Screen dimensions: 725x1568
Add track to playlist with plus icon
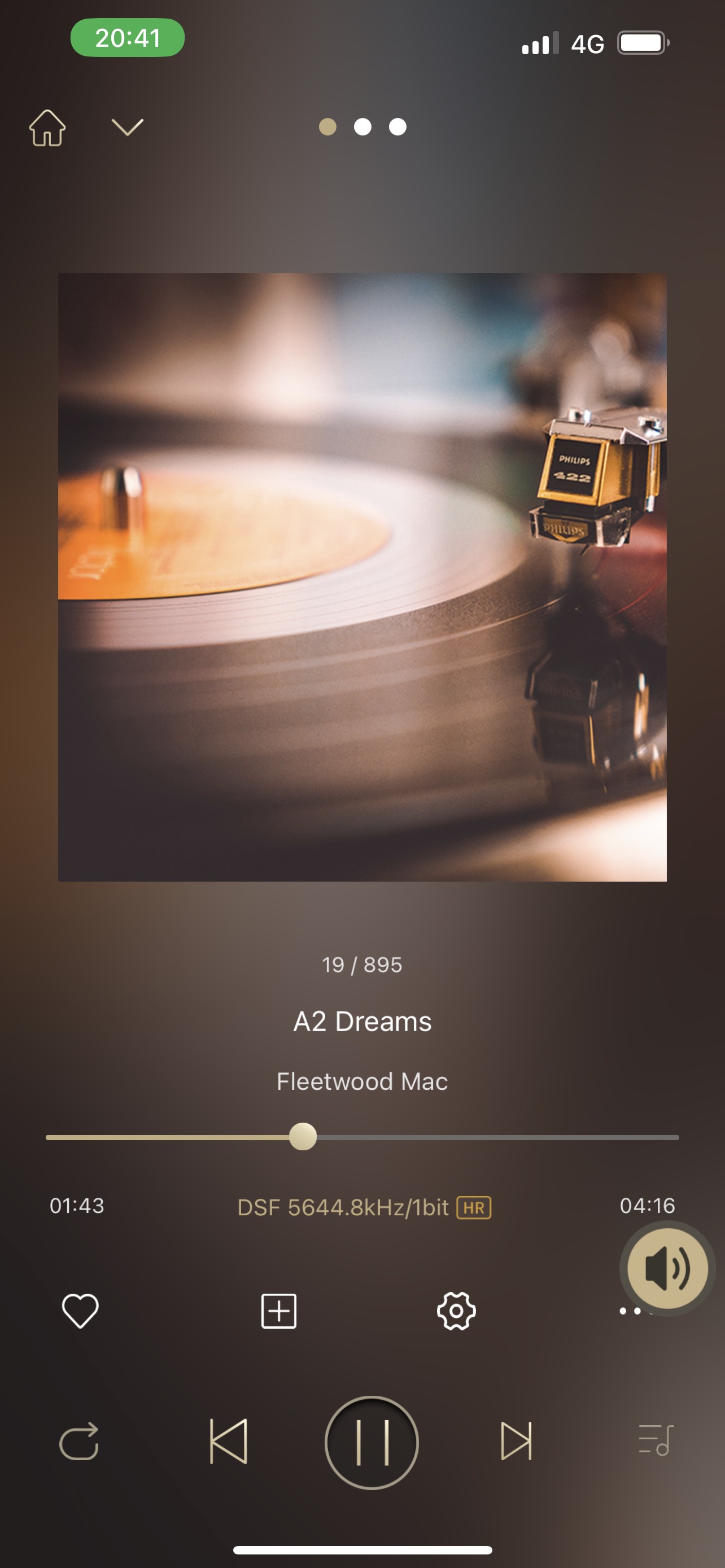click(279, 1311)
